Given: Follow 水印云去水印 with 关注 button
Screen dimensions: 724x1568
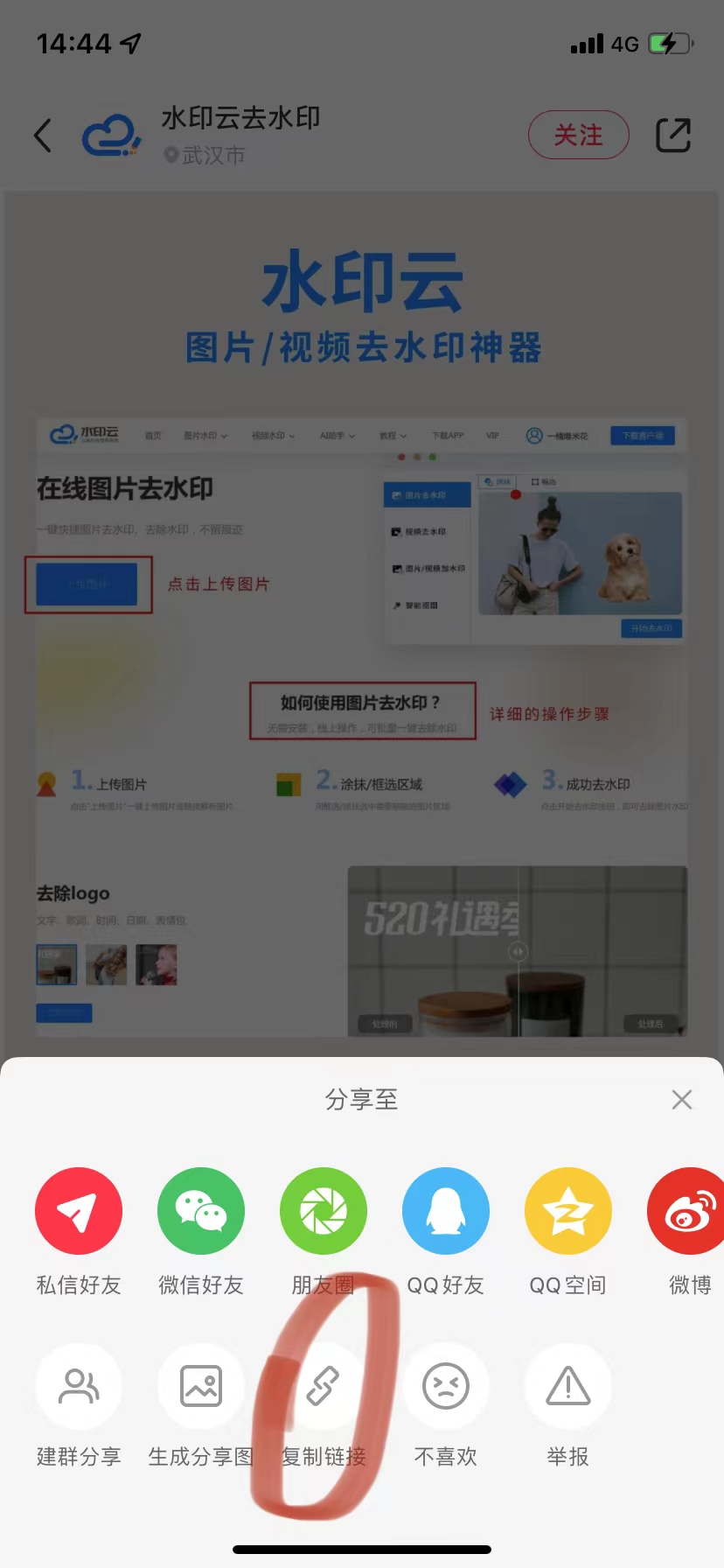Looking at the screenshot, I should [x=578, y=136].
